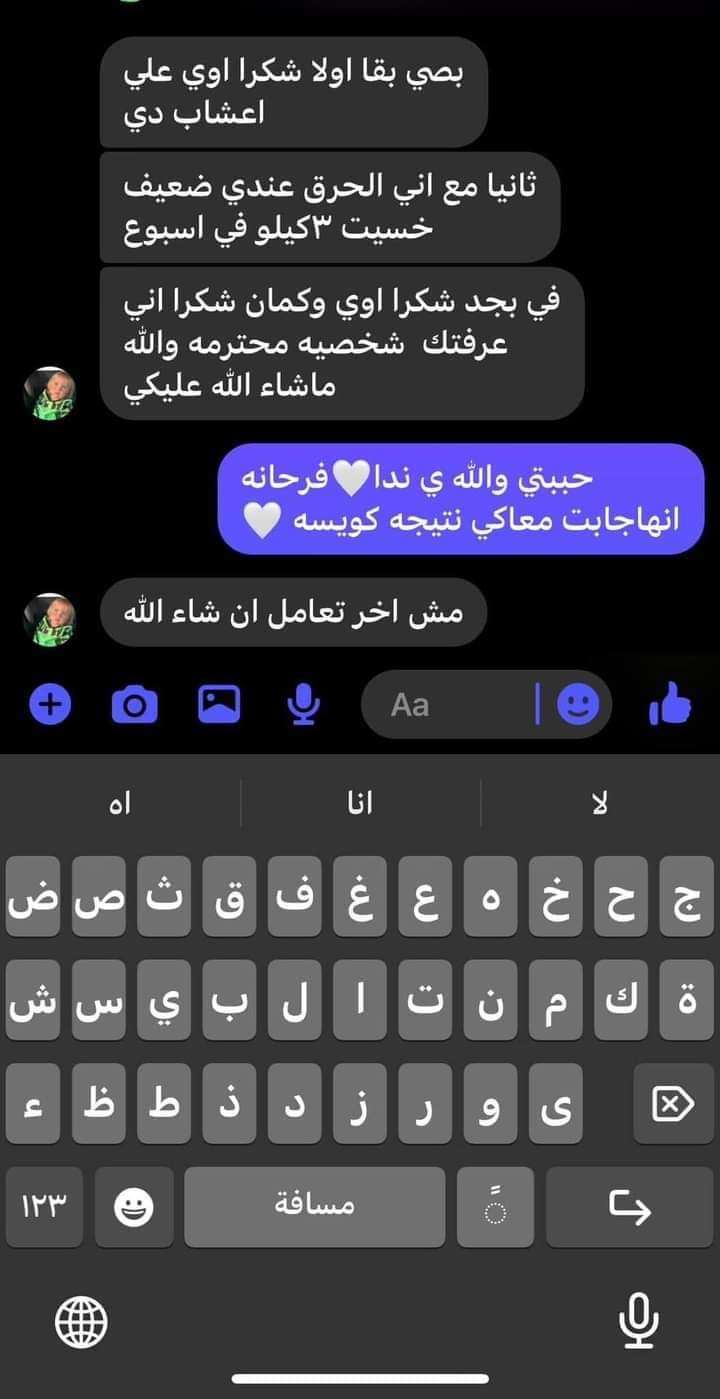Open the plus menu for more actions
Image resolution: width=720 pixels, height=1399 pixels.
[x=50, y=705]
